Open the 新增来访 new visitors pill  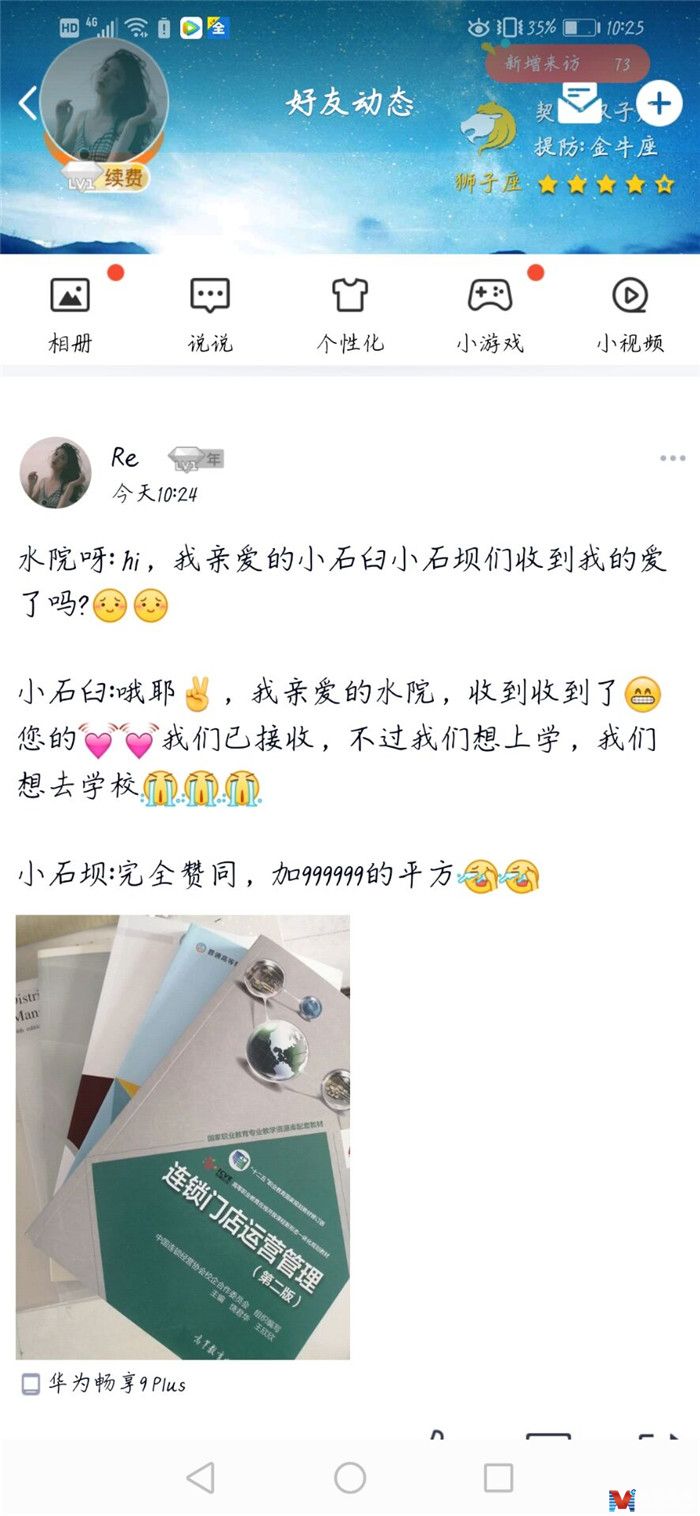pos(566,64)
